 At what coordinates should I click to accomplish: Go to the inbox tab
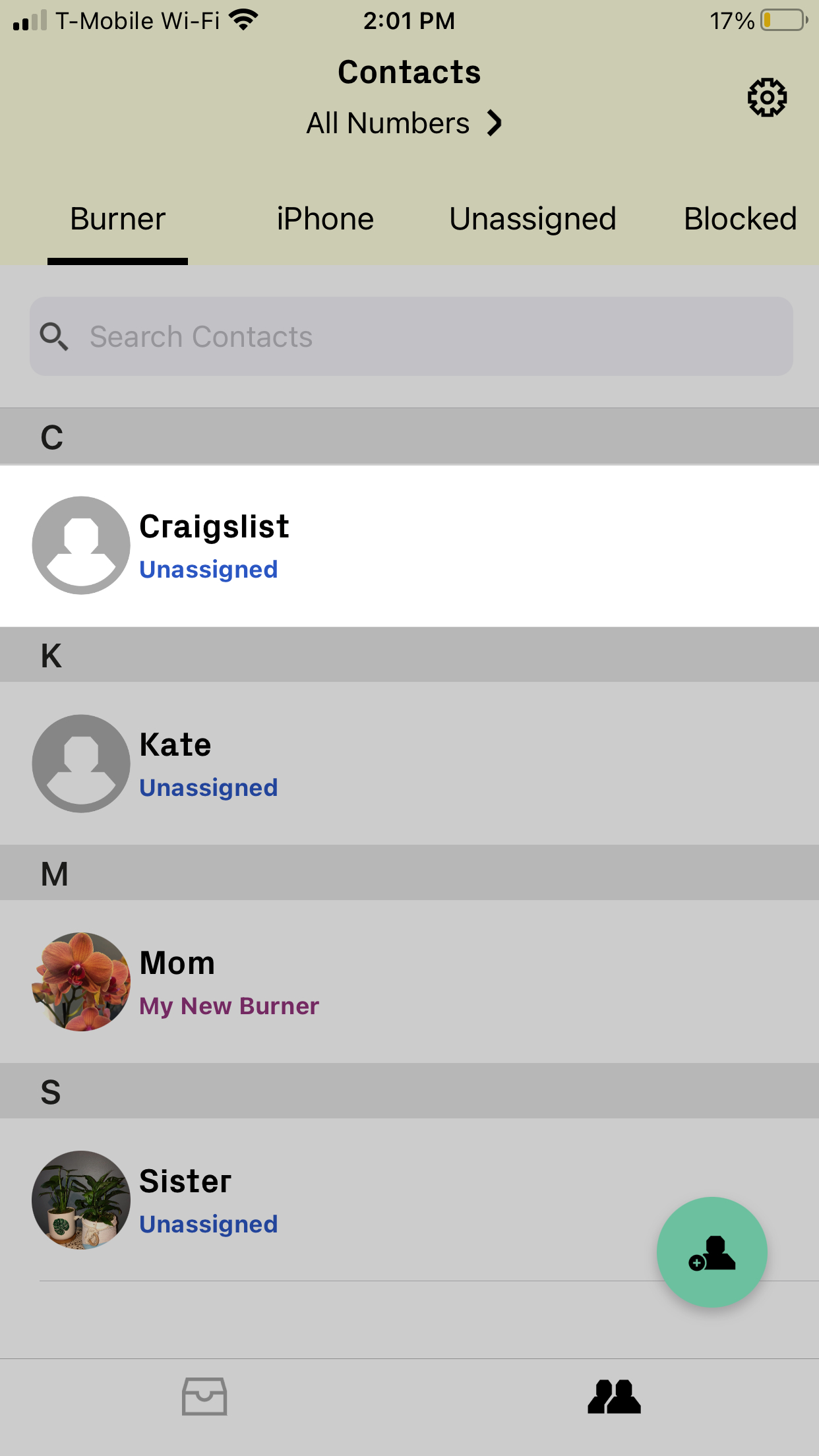[x=204, y=1397]
